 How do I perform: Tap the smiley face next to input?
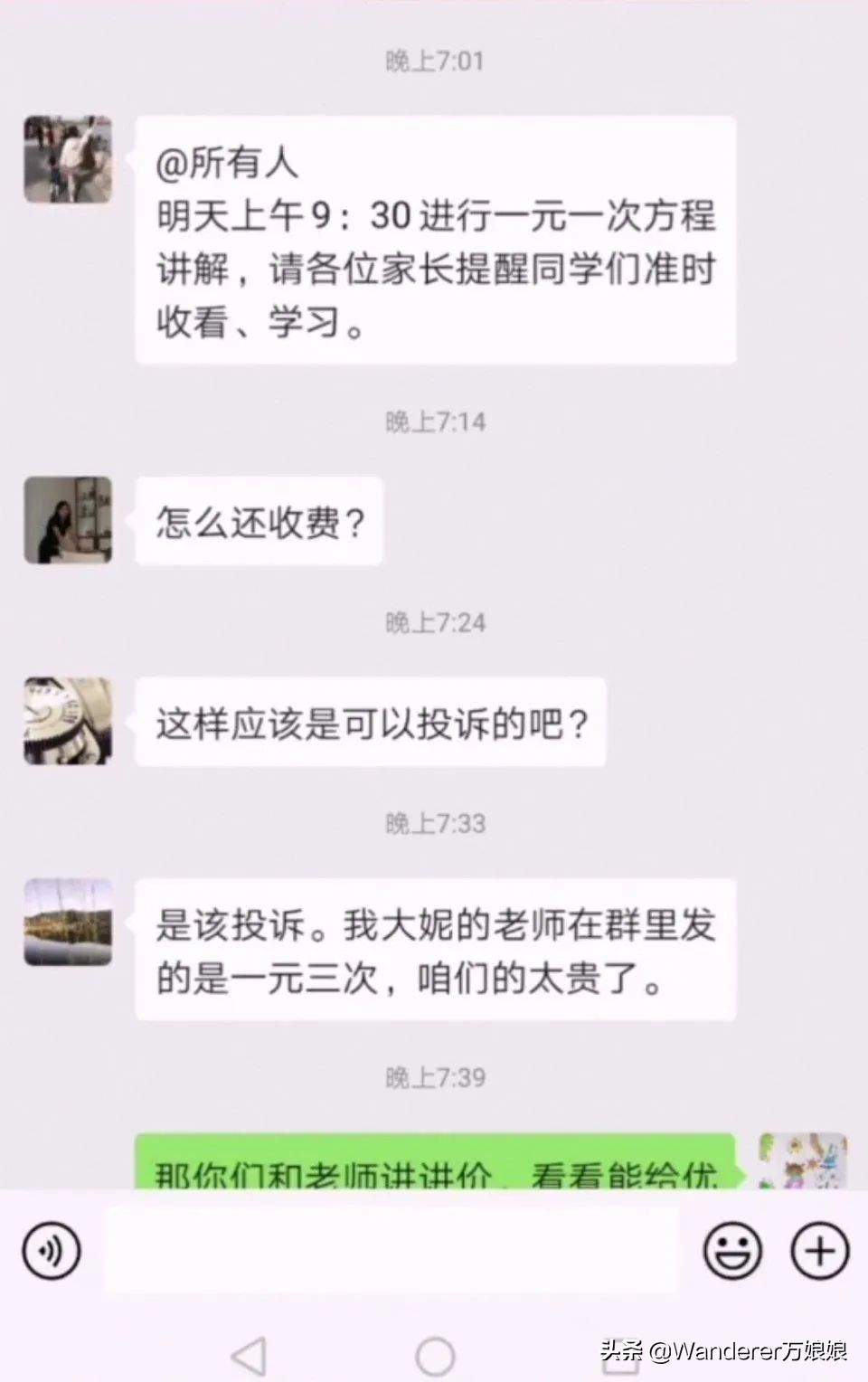pyautogui.click(x=734, y=1250)
